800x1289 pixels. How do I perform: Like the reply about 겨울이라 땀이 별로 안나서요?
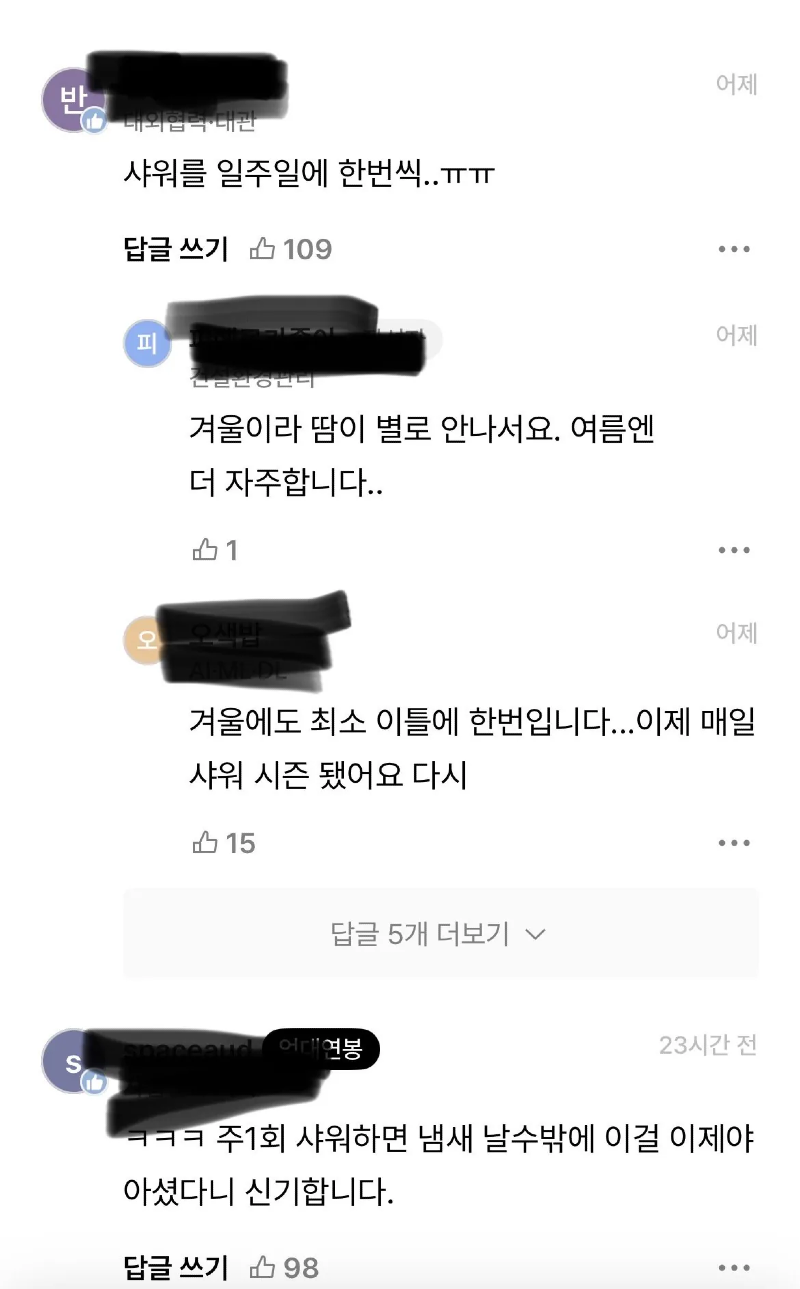click(x=205, y=549)
